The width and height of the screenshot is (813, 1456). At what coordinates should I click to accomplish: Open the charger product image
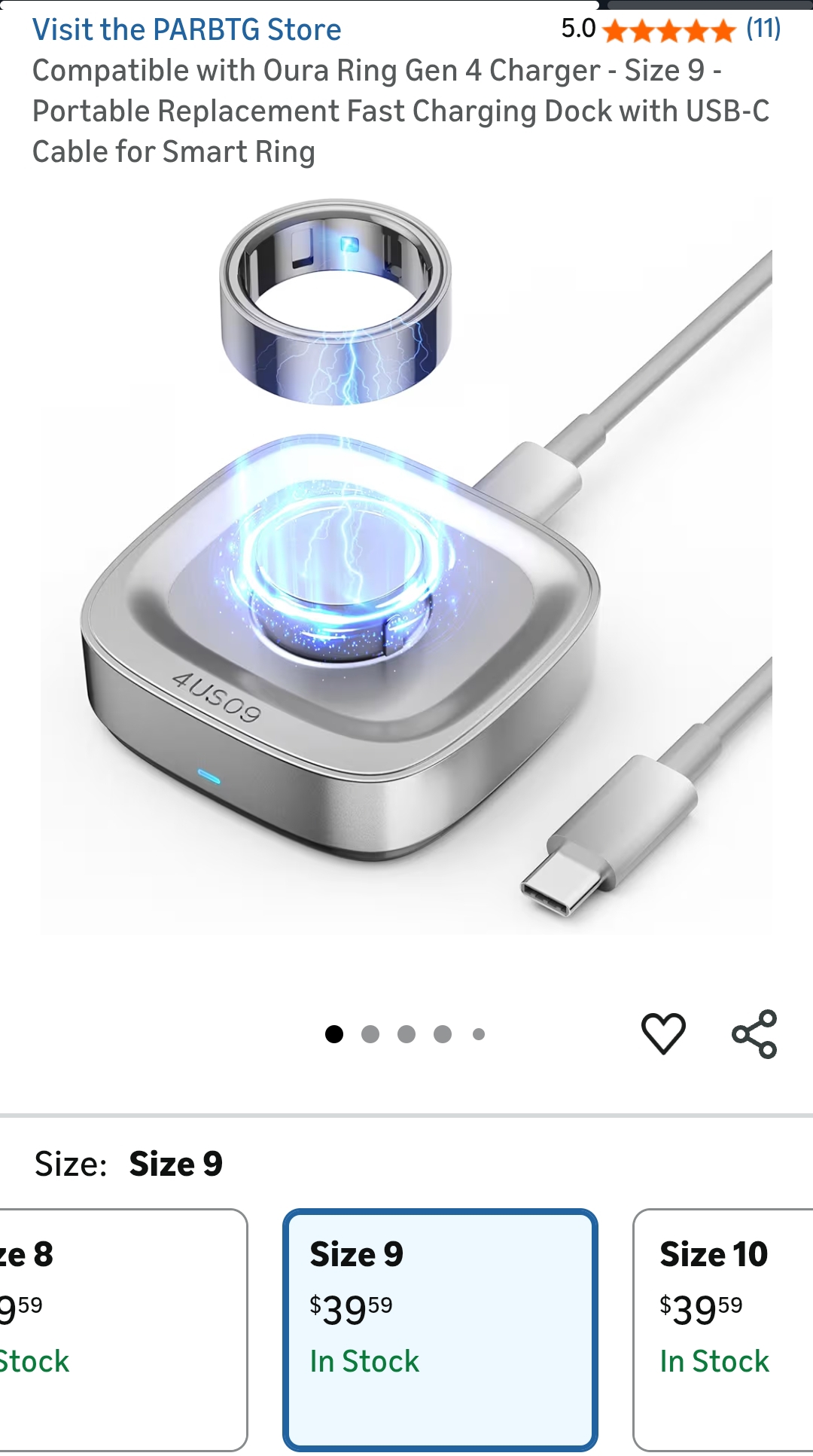coord(406,565)
